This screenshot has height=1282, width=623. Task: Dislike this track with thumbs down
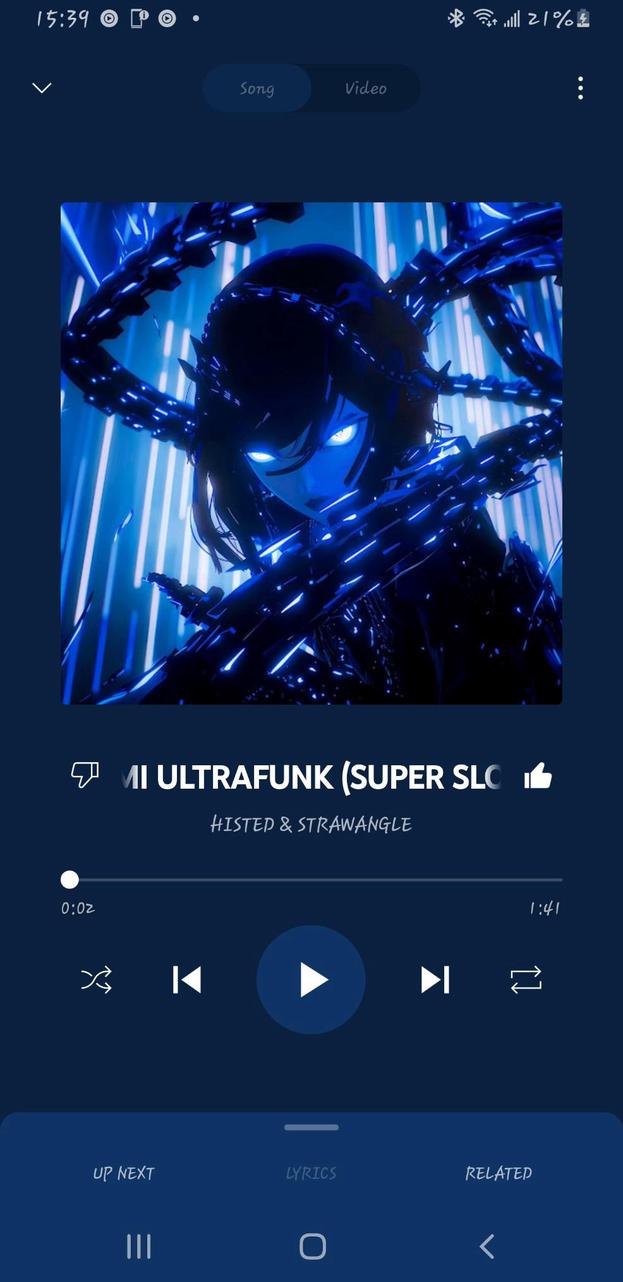click(x=85, y=774)
